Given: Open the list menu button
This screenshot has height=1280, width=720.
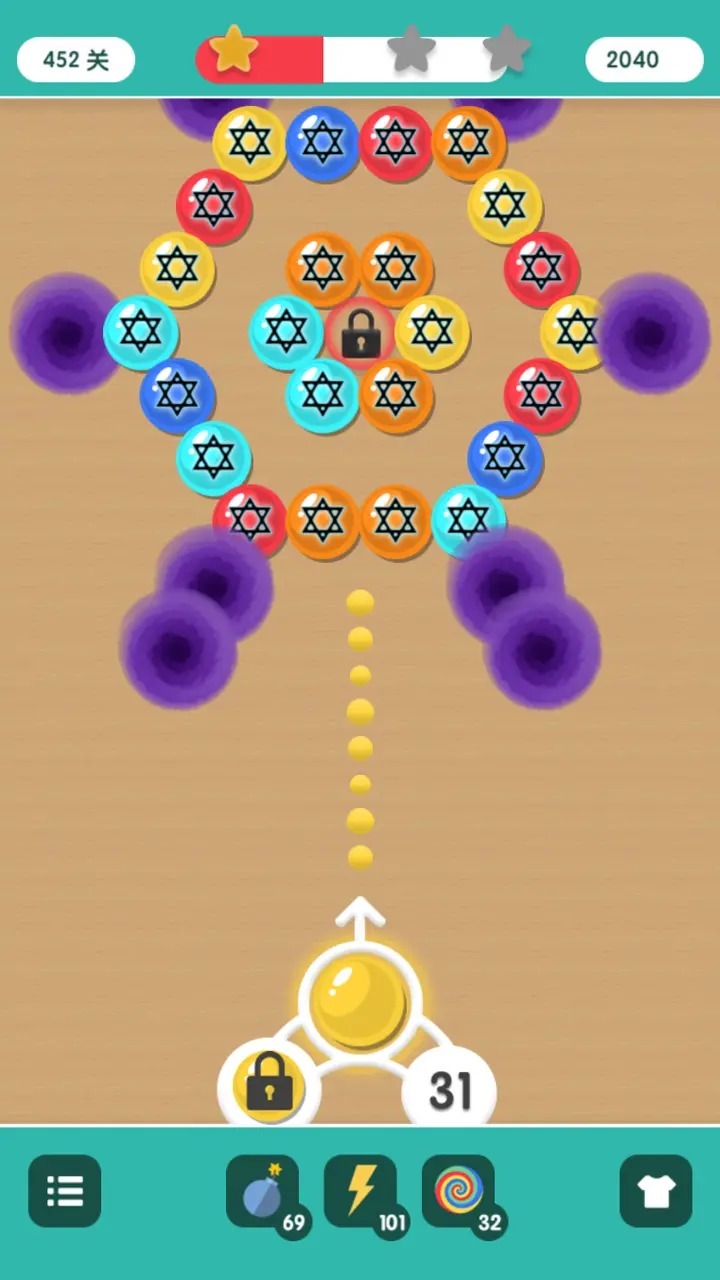Looking at the screenshot, I should tap(65, 1191).
